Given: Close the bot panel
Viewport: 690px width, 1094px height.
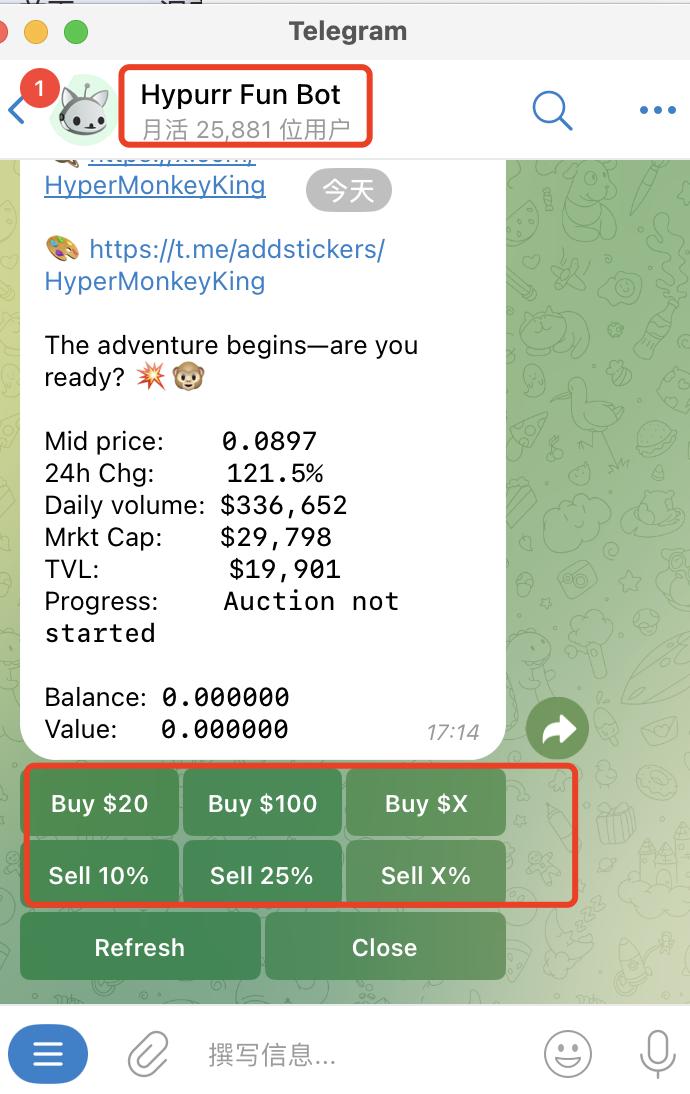Looking at the screenshot, I should pos(385,947).
